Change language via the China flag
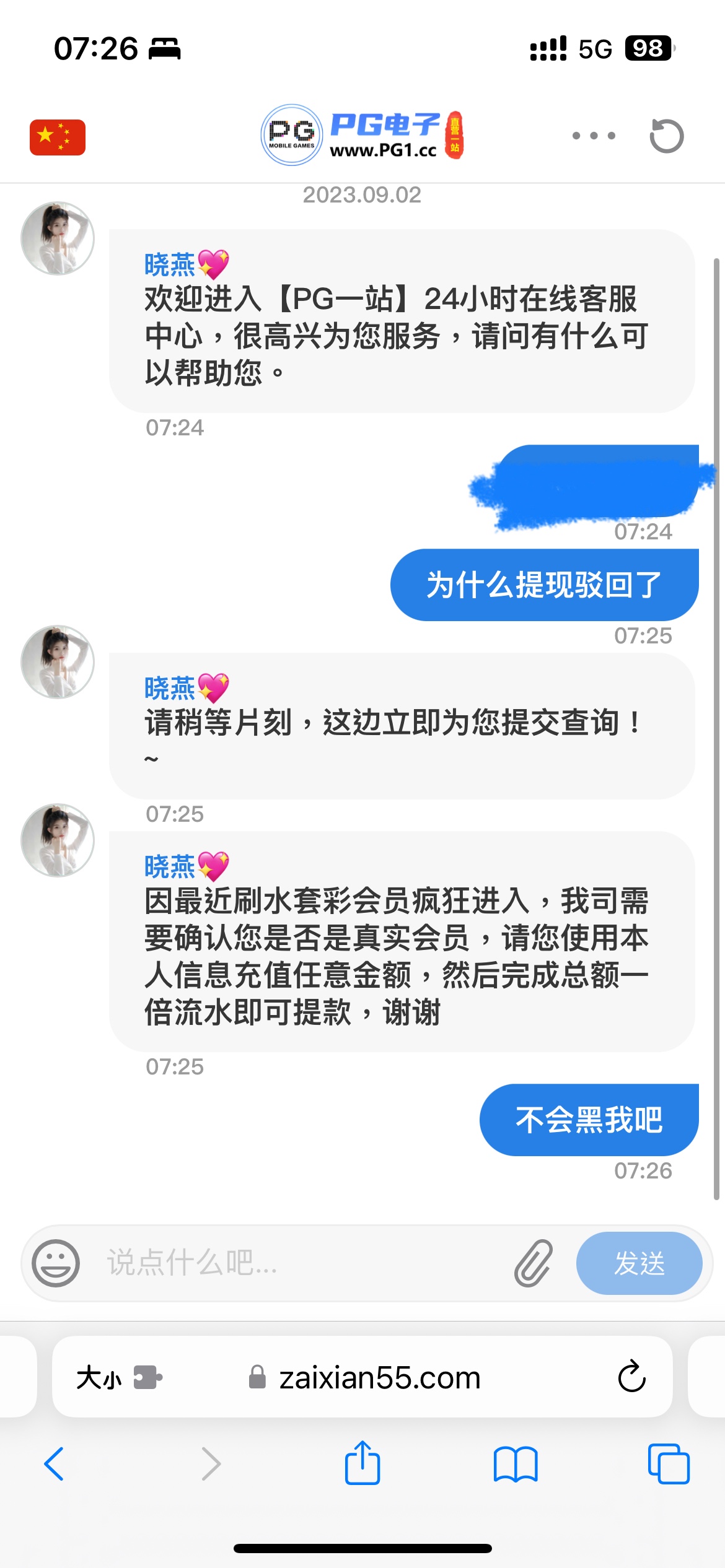The width and height of the screenshot is (725, 1568). pyautogui.click(x=58, y=137)
